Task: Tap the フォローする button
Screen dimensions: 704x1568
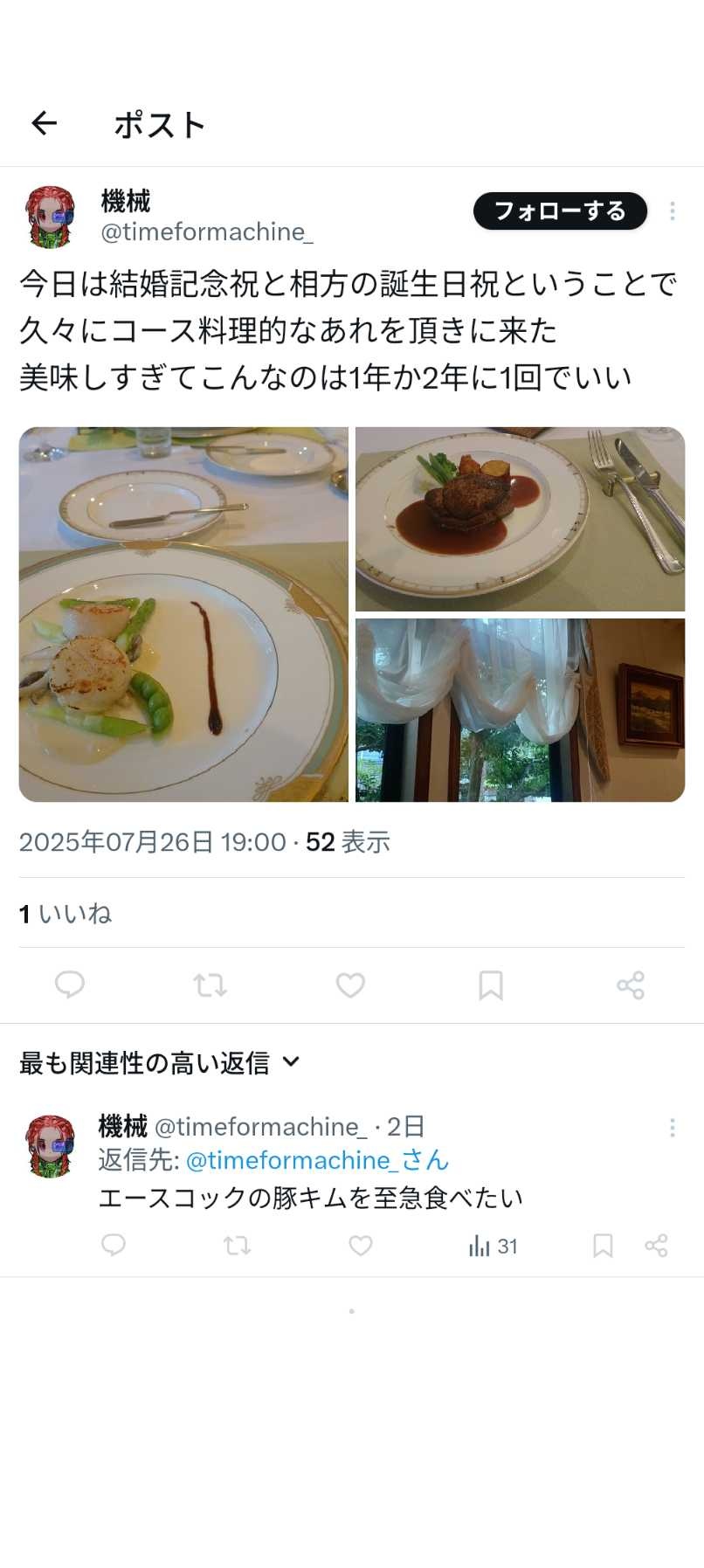Action: tap(560, 211)
